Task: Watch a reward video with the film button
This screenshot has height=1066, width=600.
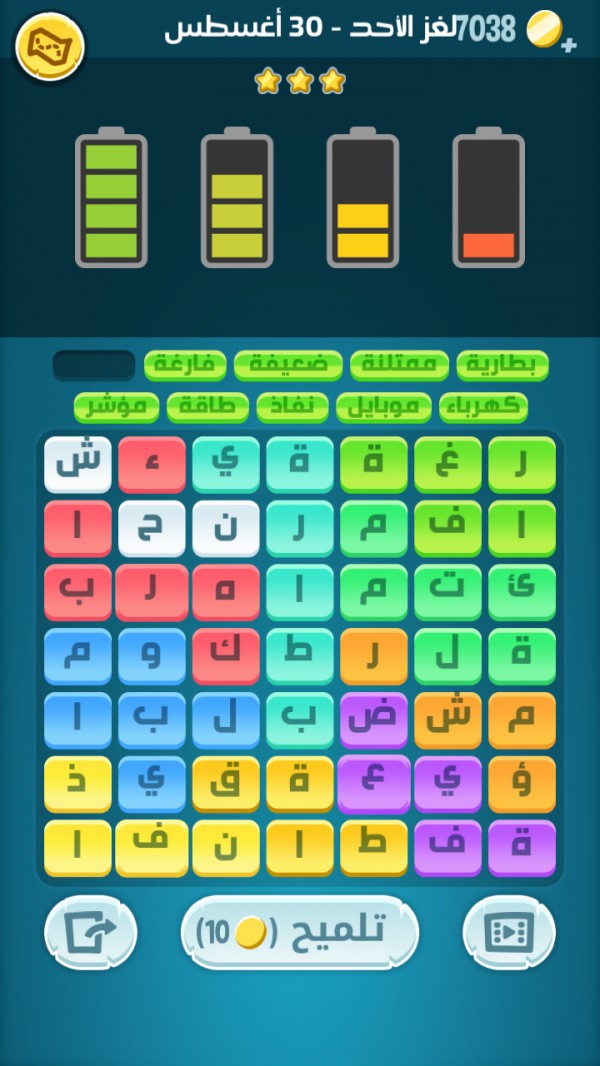Action: click(x=508, y=932)
